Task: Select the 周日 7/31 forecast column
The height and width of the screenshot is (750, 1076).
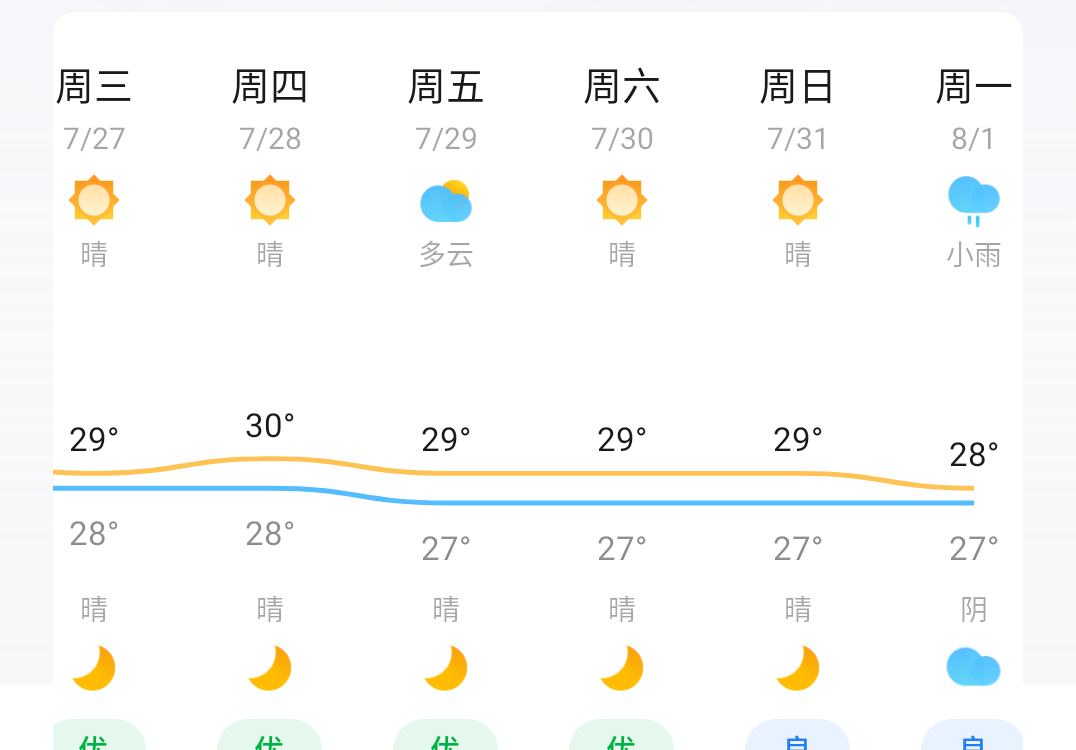Action: coord(798,200)
